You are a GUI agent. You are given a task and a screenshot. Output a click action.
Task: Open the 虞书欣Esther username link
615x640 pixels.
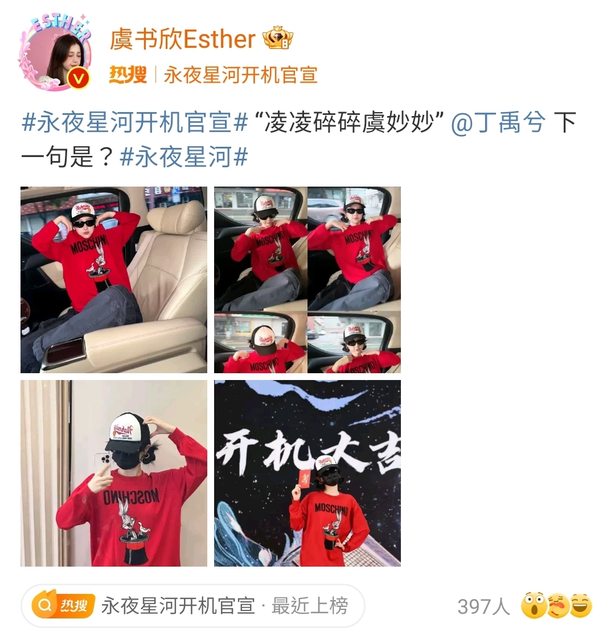click(183, 40)
